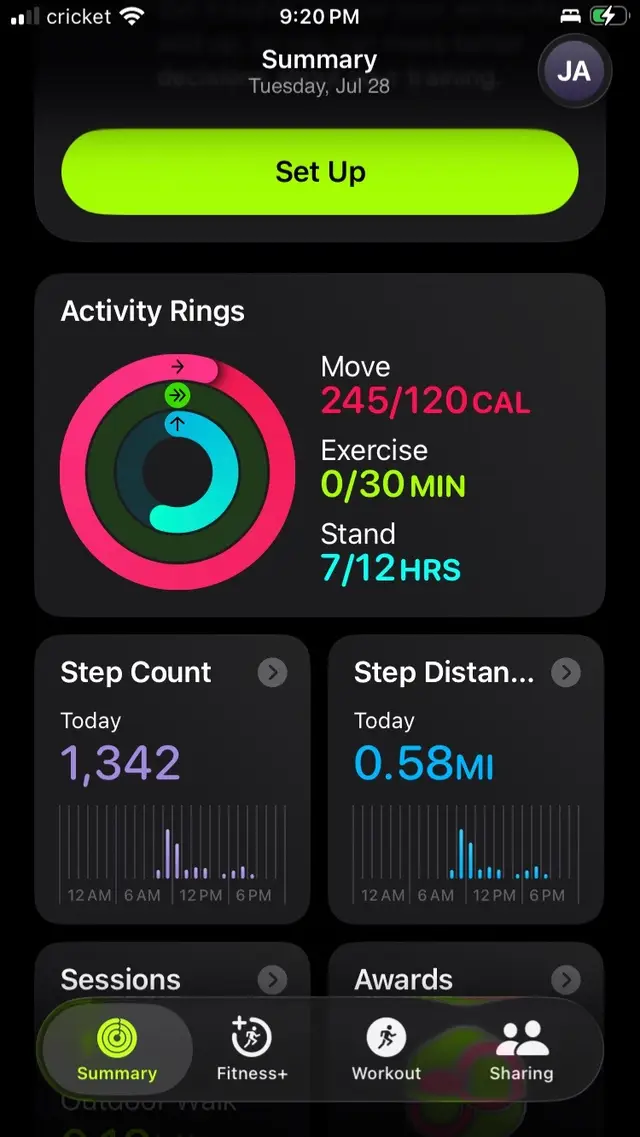This screenshot has width=640, height=1137.
Task: Open the JA profile avatar
Action: (574, 71)
